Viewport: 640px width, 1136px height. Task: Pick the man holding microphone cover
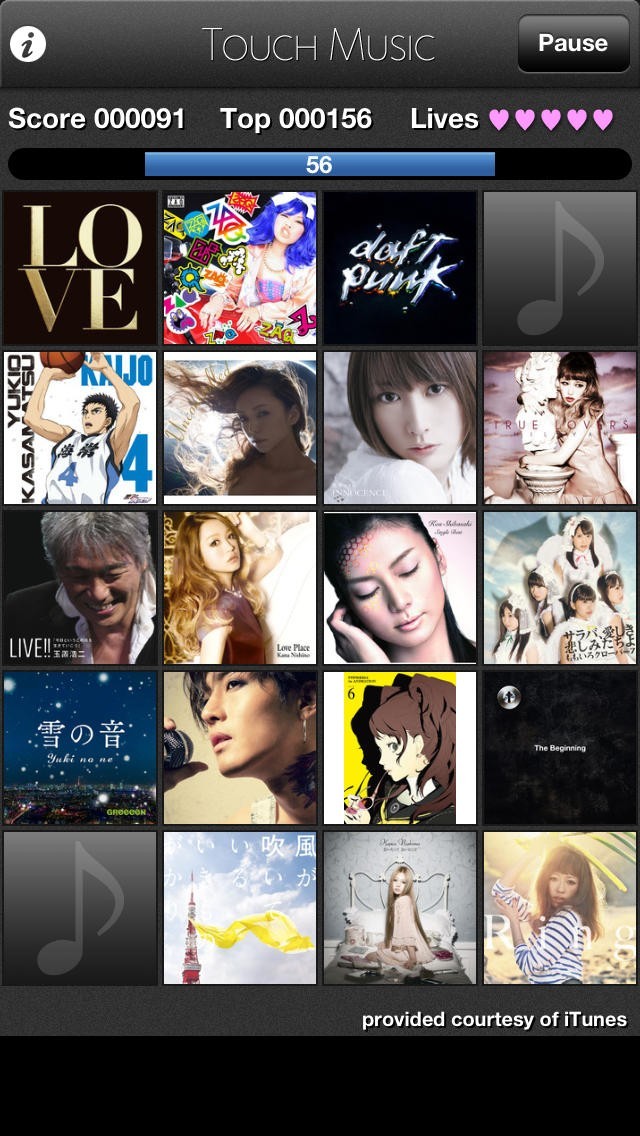(x=240, y=748)
